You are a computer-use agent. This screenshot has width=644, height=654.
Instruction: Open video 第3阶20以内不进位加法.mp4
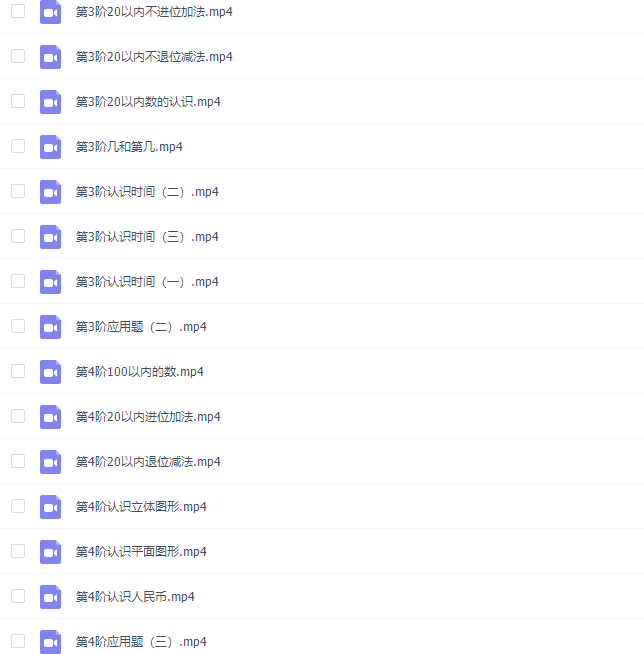[154, 12]
